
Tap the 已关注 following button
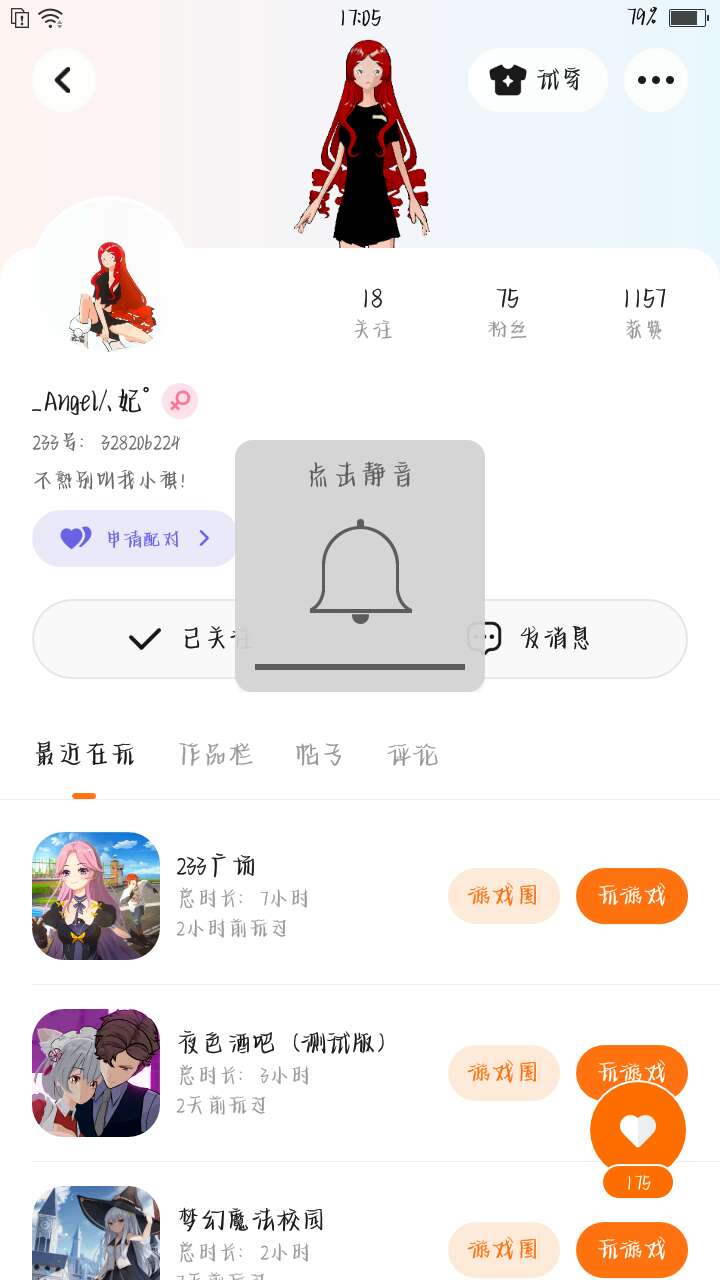coord(140,639)
